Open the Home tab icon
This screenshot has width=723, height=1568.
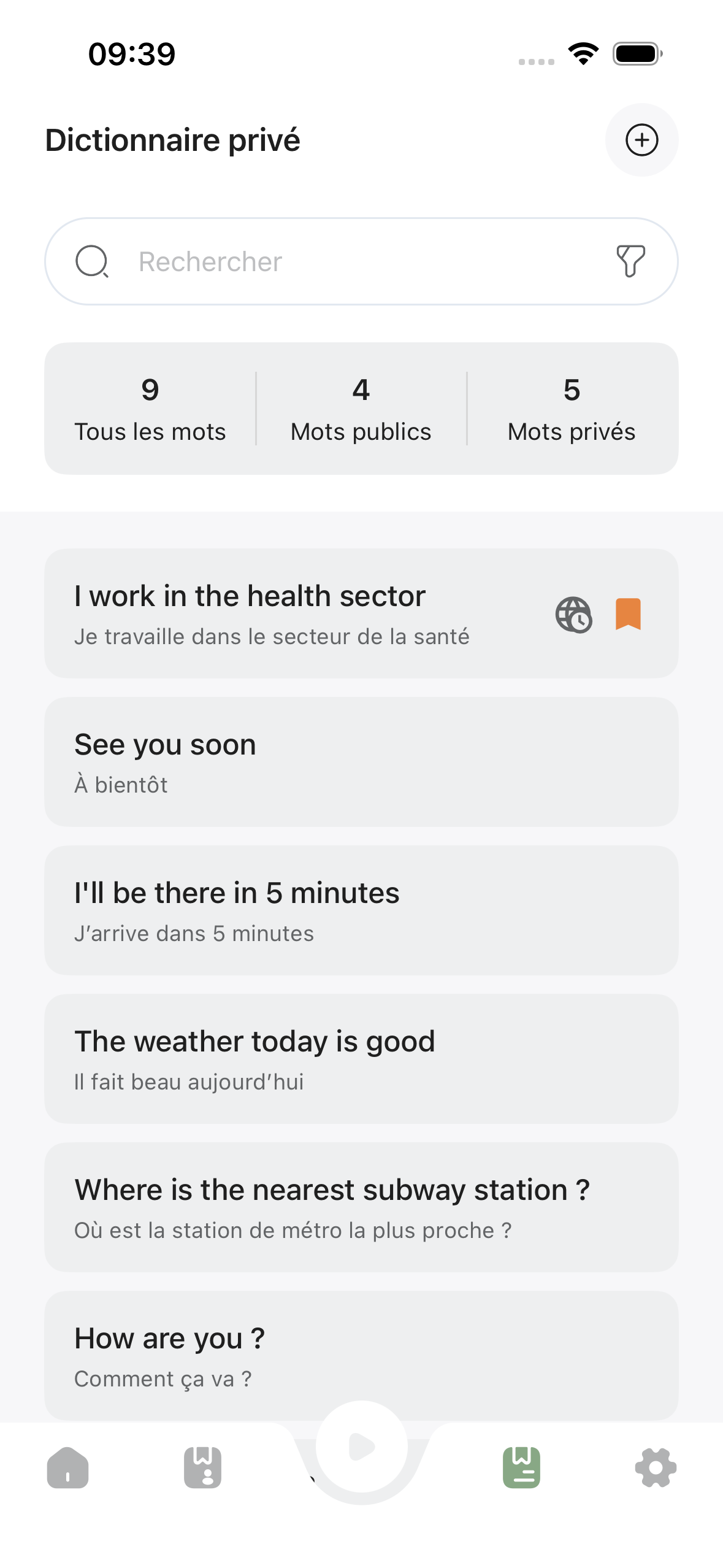point(69,1469)
